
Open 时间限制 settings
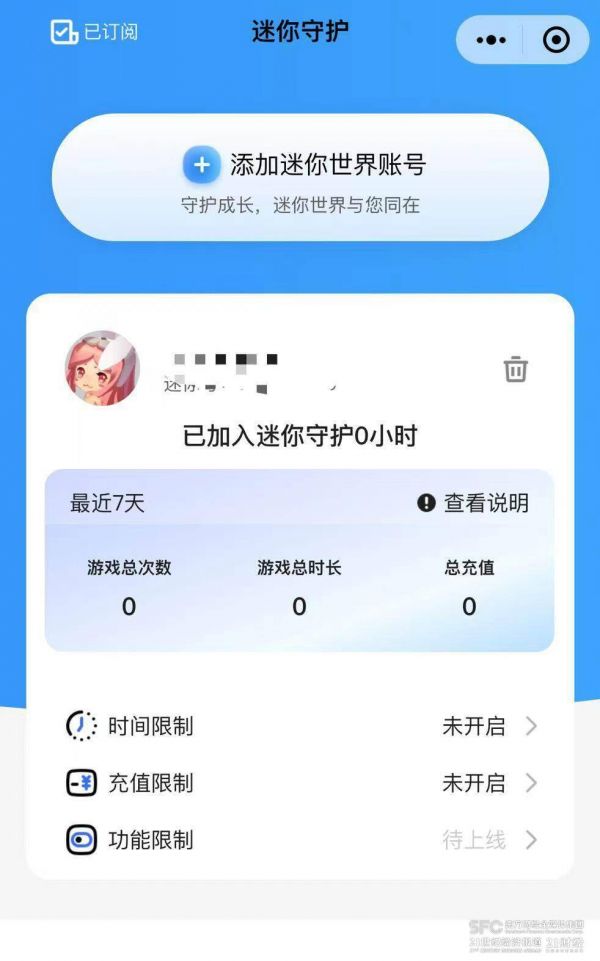(x=300, y=726)
